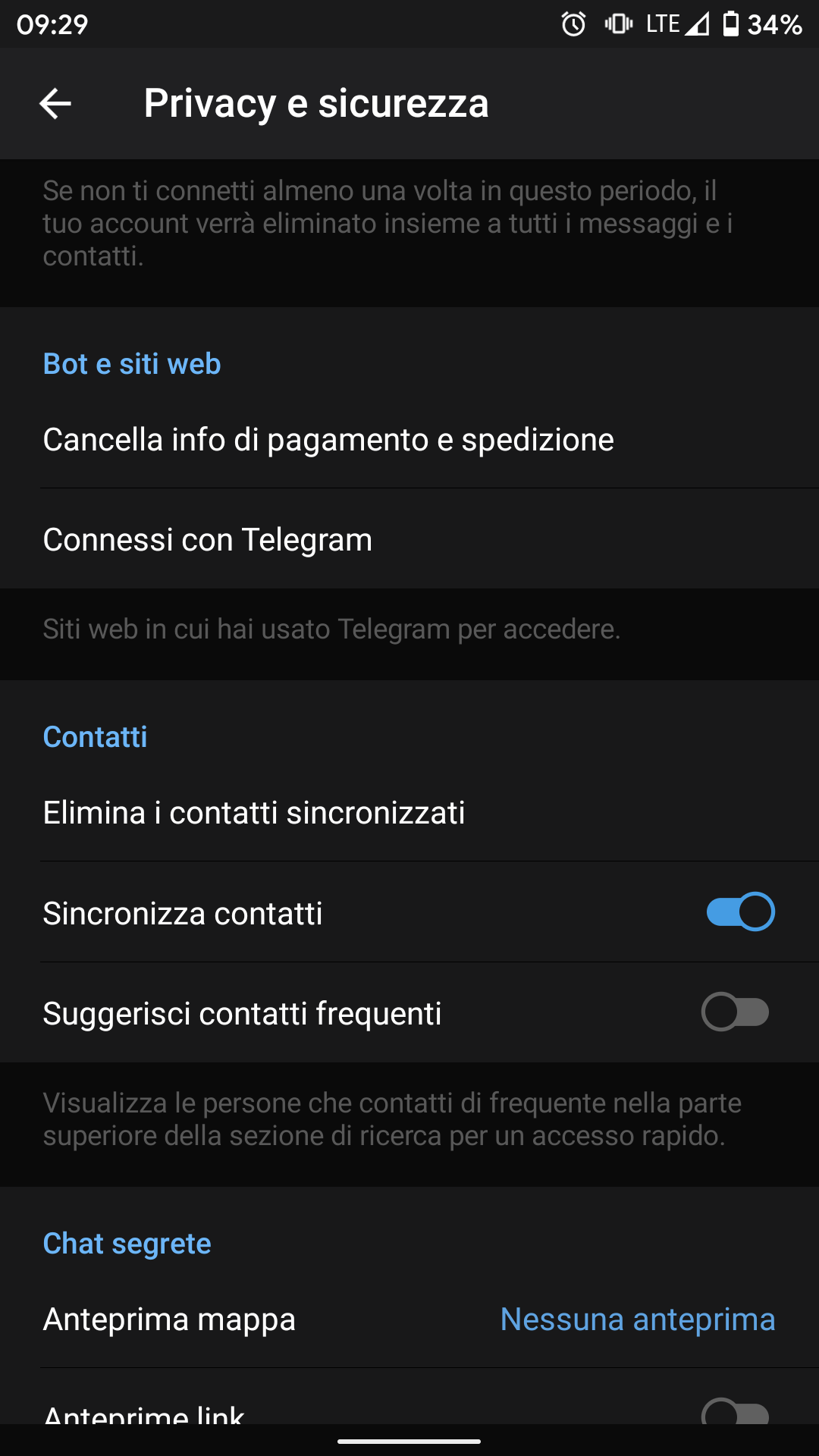Tap Elimina i contatti sincronizzati
The height and width of the screenshot is (1456, 819).
click(409, 812)
